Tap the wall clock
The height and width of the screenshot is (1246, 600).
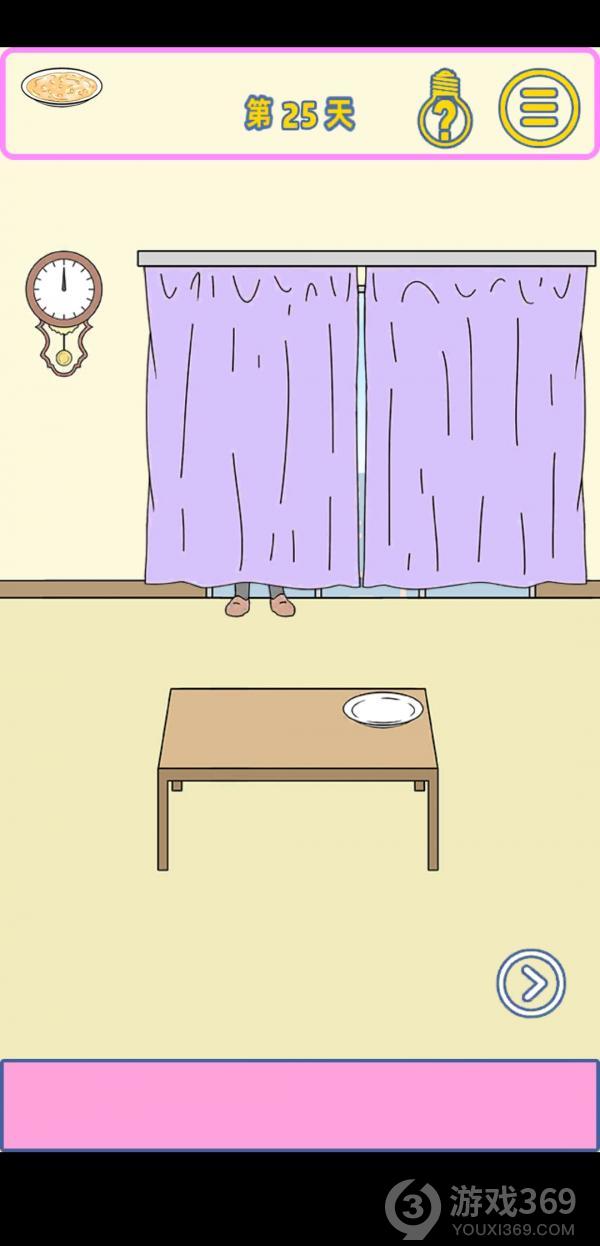pos(64,287)
